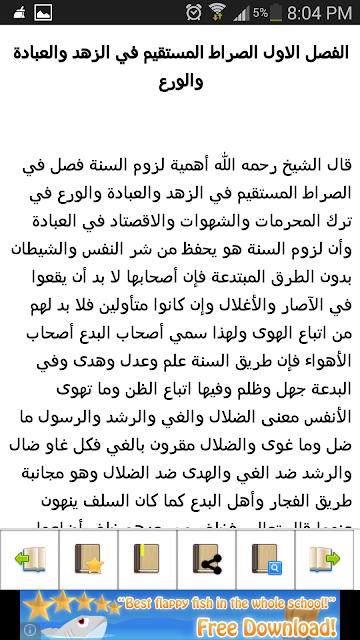
Task: Search the book with the magnifier book icon
Action: coord(265,559)
